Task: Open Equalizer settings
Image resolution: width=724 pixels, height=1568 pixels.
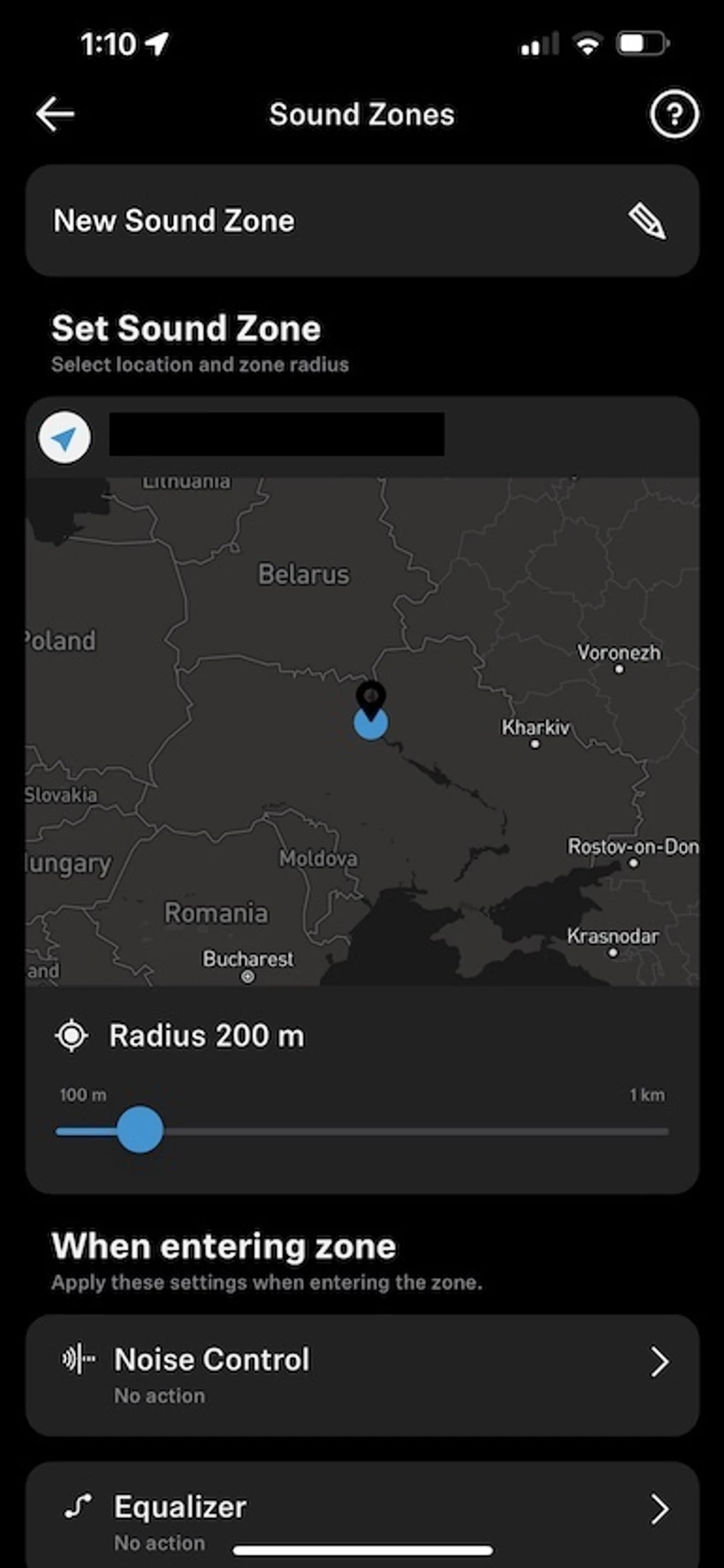Action: pyautogui.click(x=362, y=1519)
